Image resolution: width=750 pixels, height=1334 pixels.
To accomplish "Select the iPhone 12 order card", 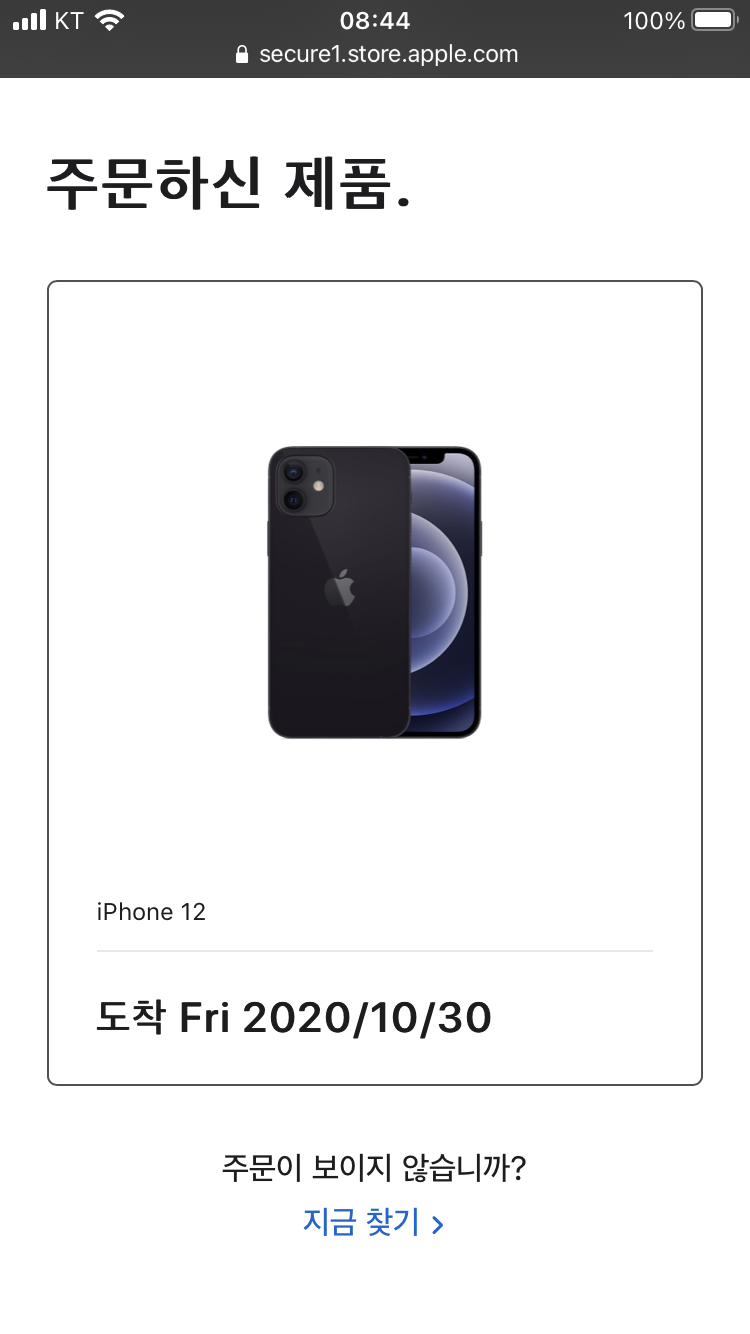I will 375,680.
